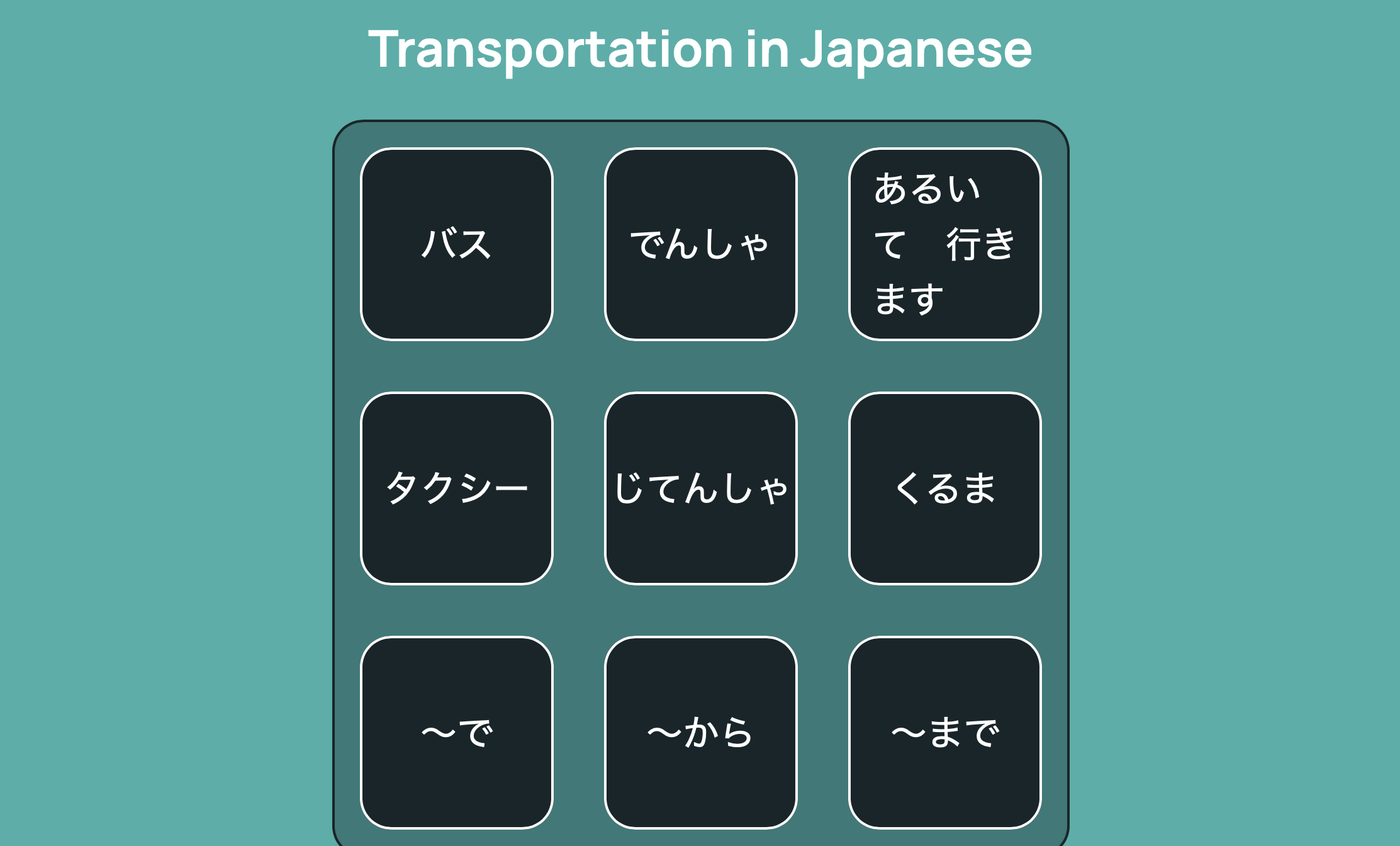Open the ～まで card
The height and width of the screenshot is (846, 1400).
point(944,733)
